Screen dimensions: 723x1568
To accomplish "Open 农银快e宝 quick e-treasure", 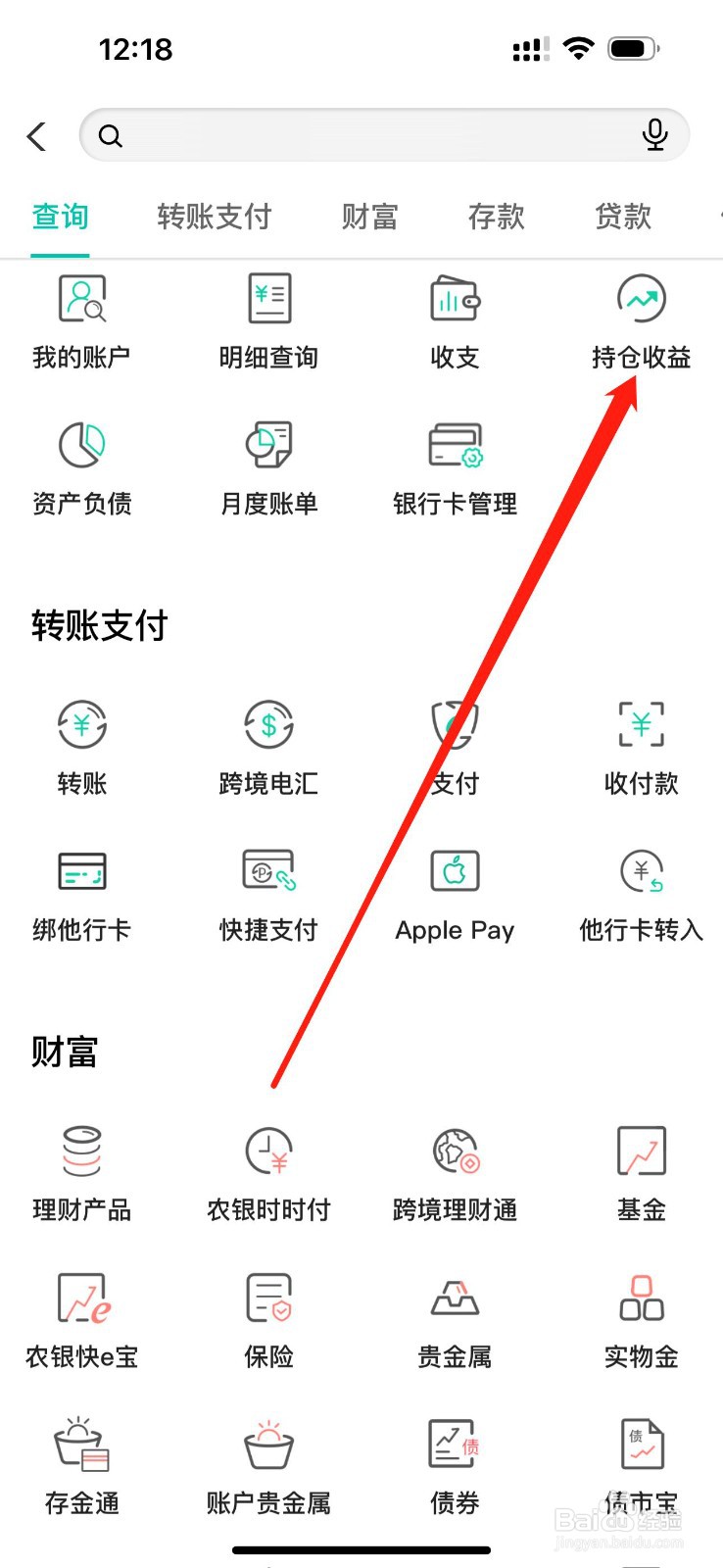I will point(80,1319).
